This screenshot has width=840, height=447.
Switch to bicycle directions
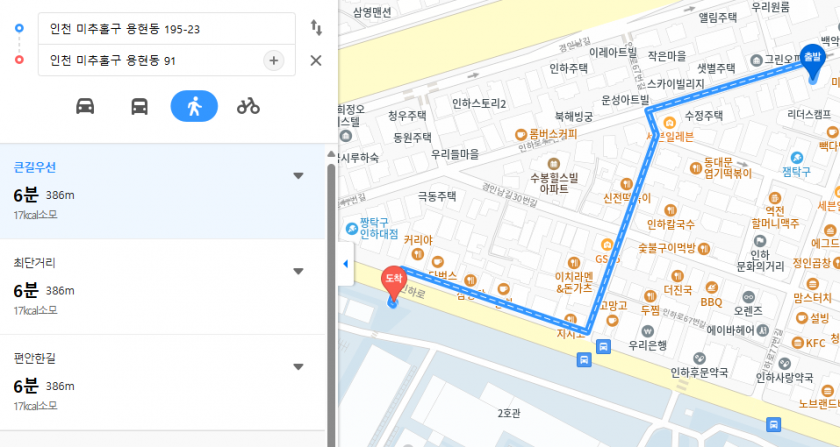[248, 105]
